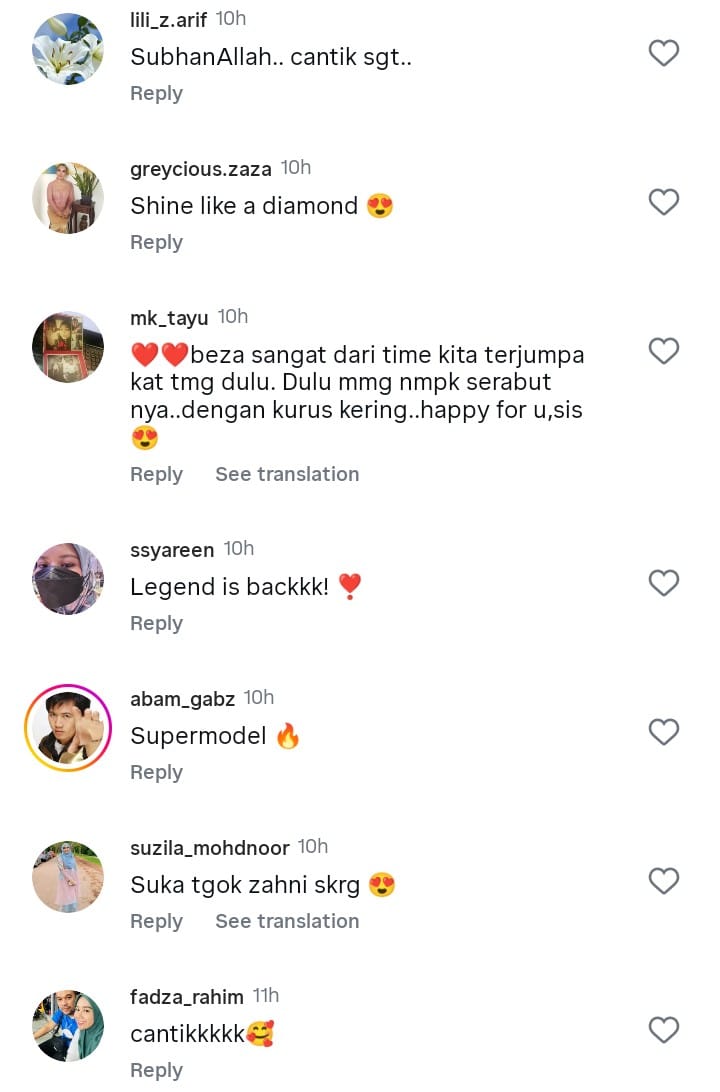Viewport: 720px width, 1092px height.
Task: Reply to ssyareen's Legend comment
Action: (x=156, y=623)
